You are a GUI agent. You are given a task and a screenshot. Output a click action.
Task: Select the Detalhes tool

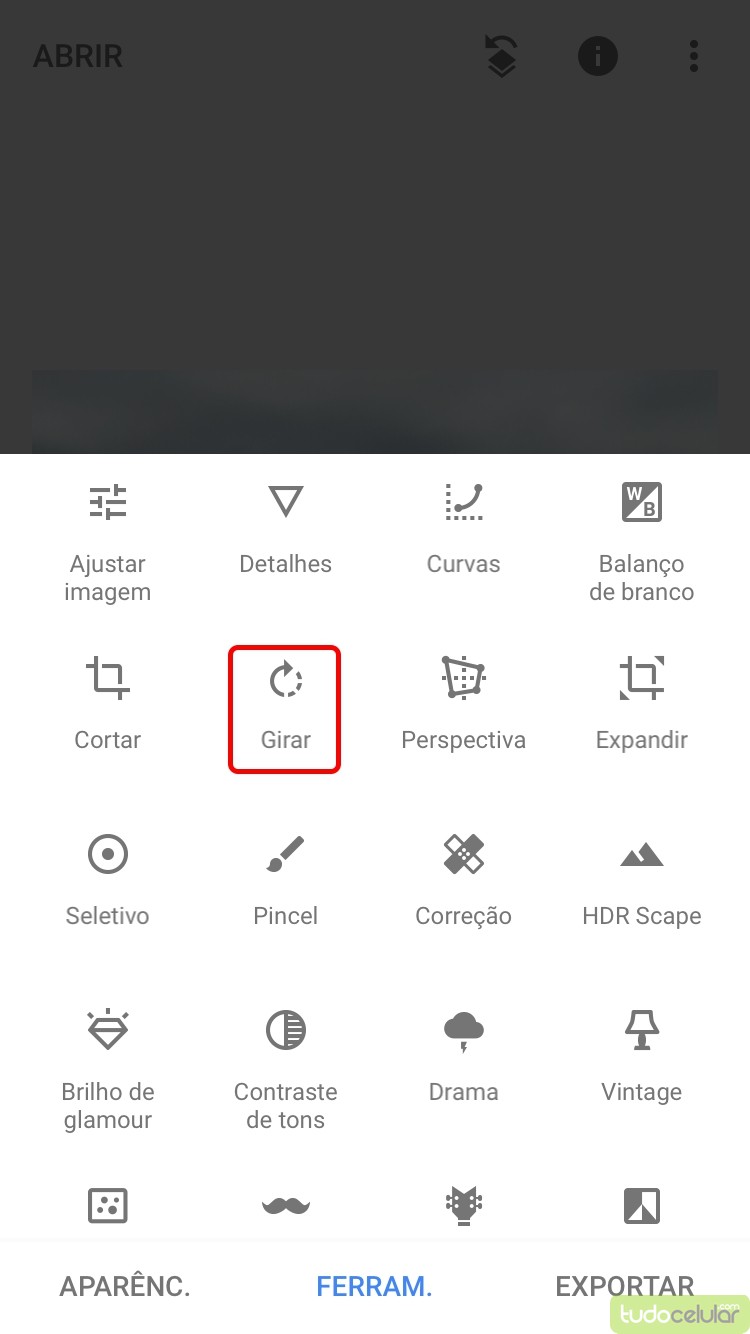tap(285, 528)
